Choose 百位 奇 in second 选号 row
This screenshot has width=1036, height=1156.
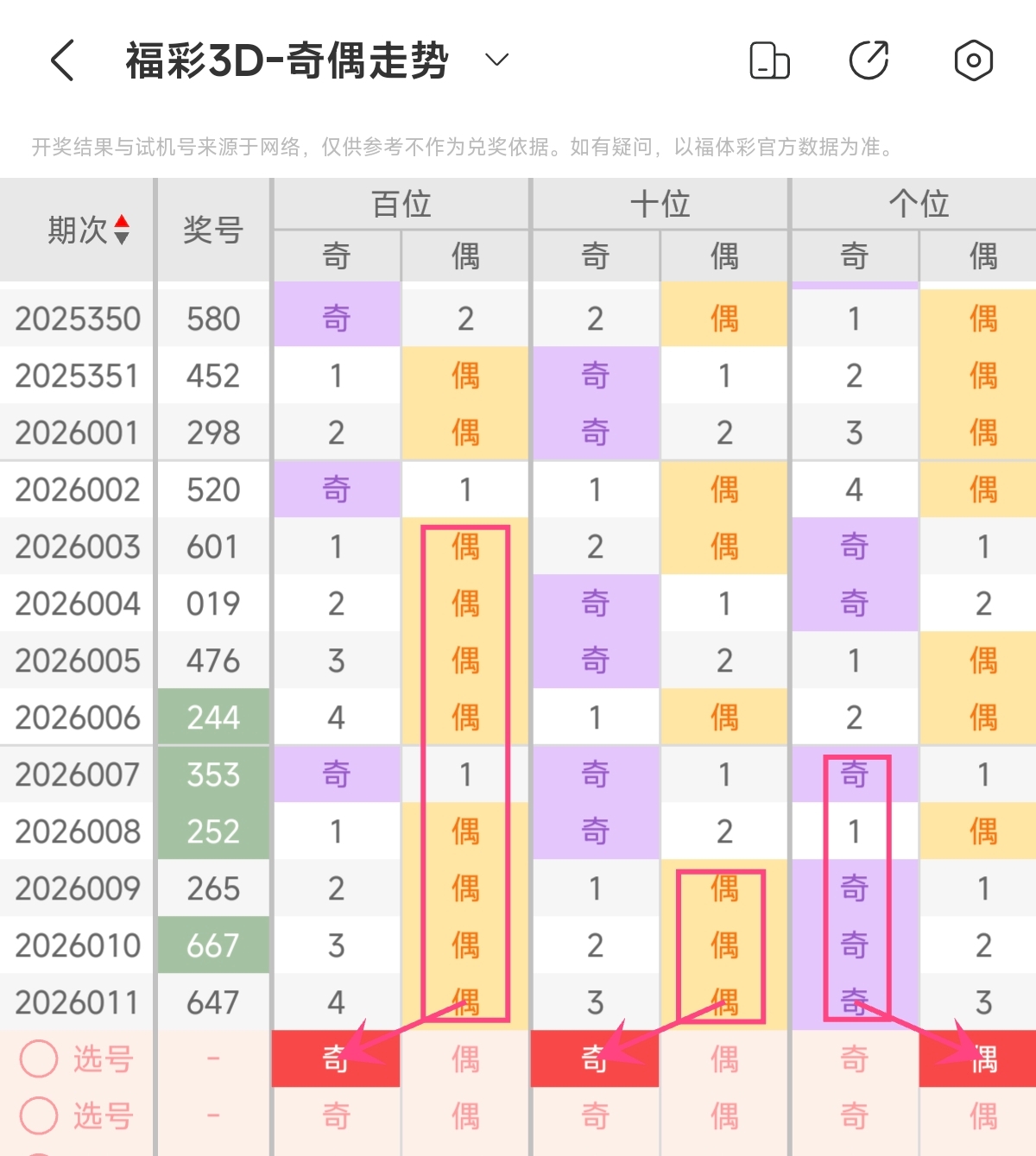pos(336,1115)
